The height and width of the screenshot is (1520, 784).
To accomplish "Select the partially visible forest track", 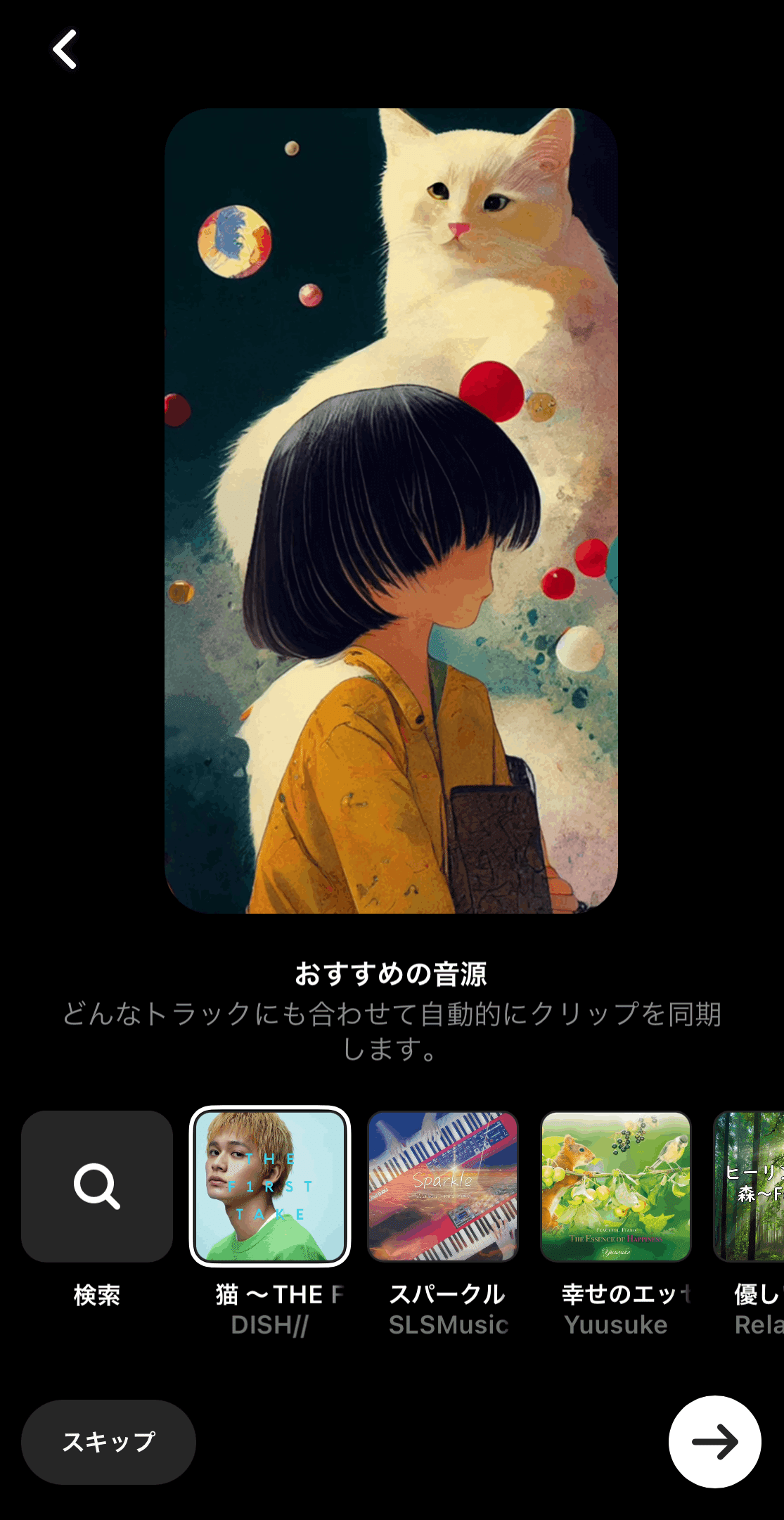I will coord(749,1186).
